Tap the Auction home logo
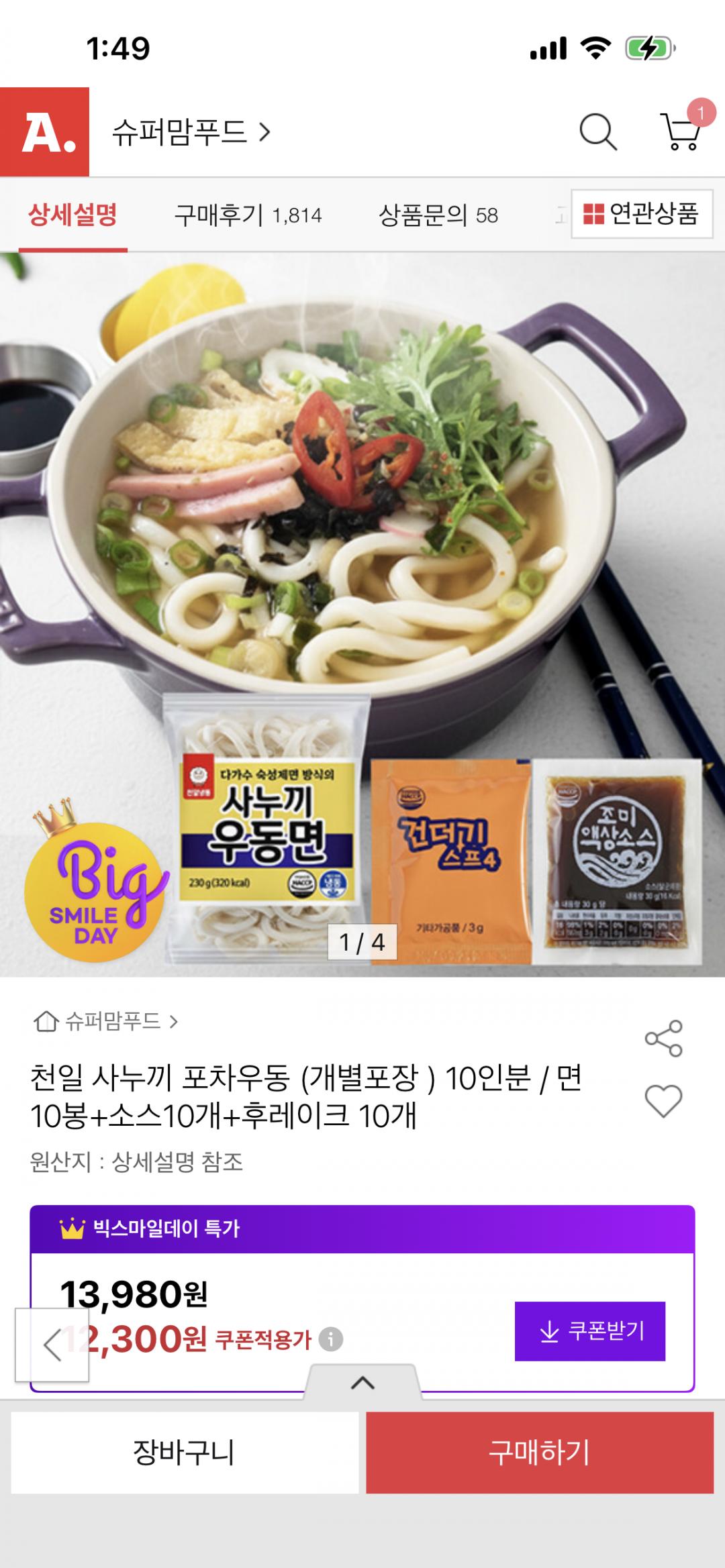725x1568 pixels. pos(44,132)
